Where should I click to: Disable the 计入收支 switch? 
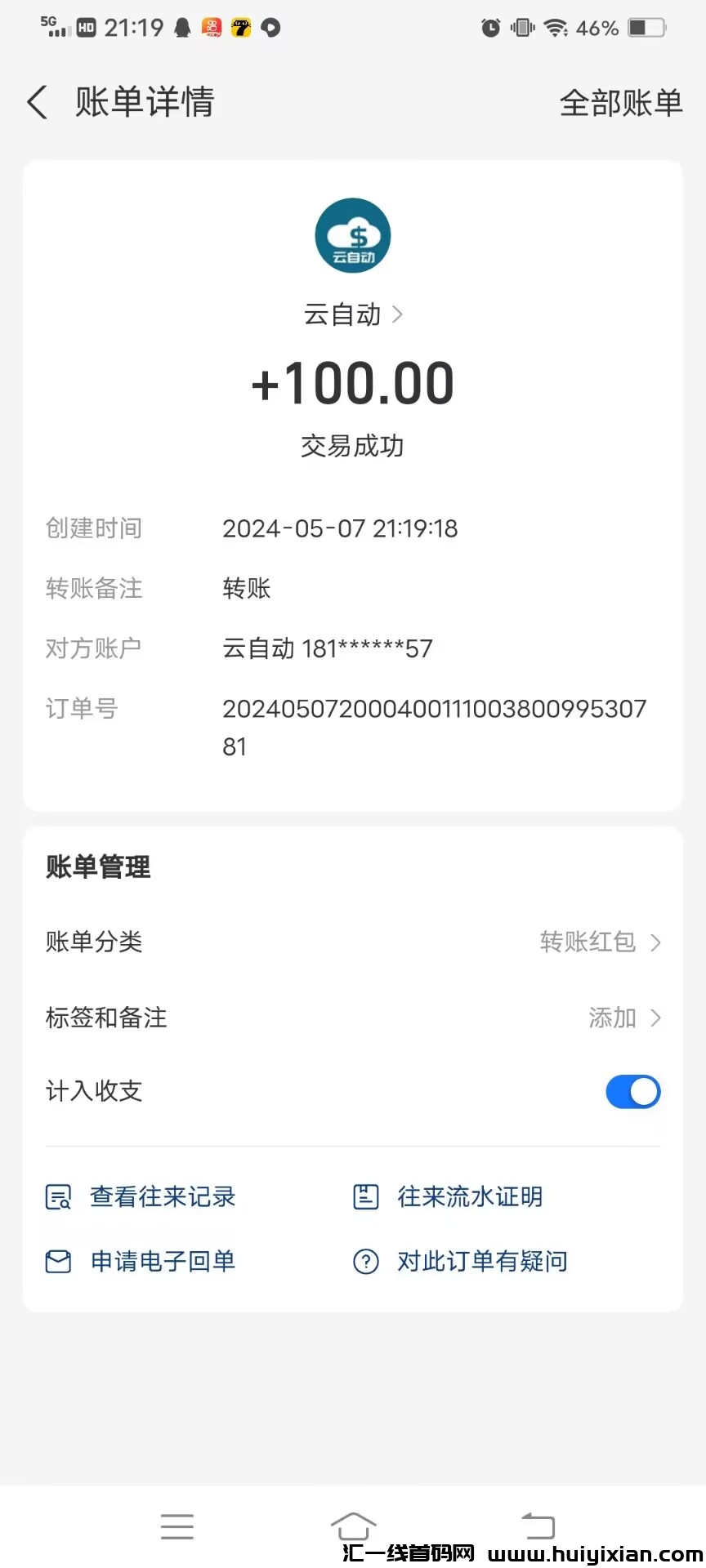pyautogui.click(x=633, y=1092)
